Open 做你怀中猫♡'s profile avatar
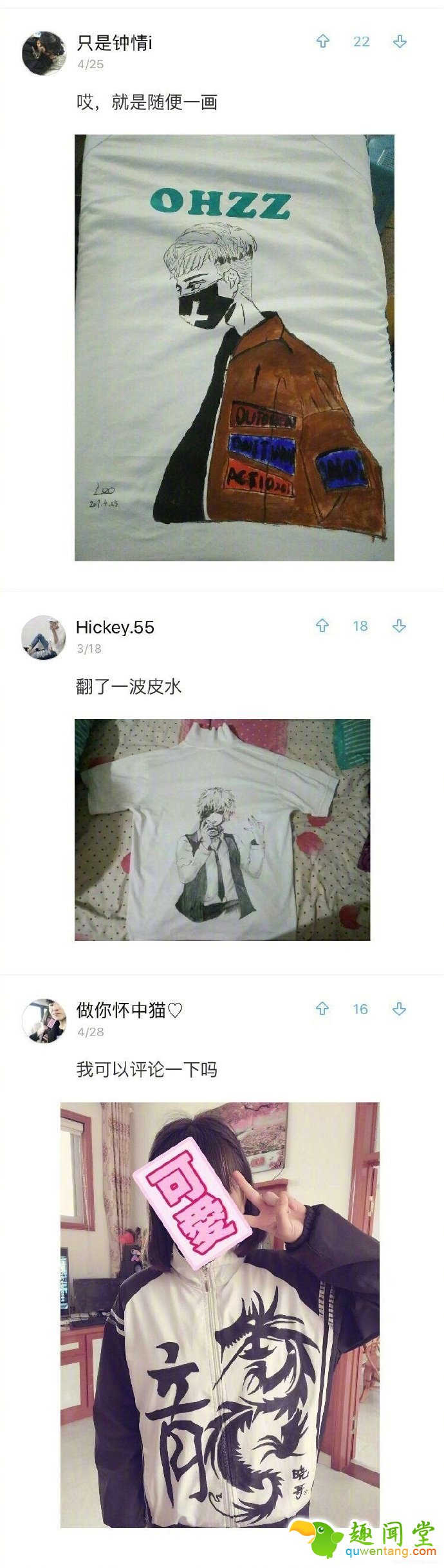This screenshot has width=444, height=1568. click(44, 1020)
